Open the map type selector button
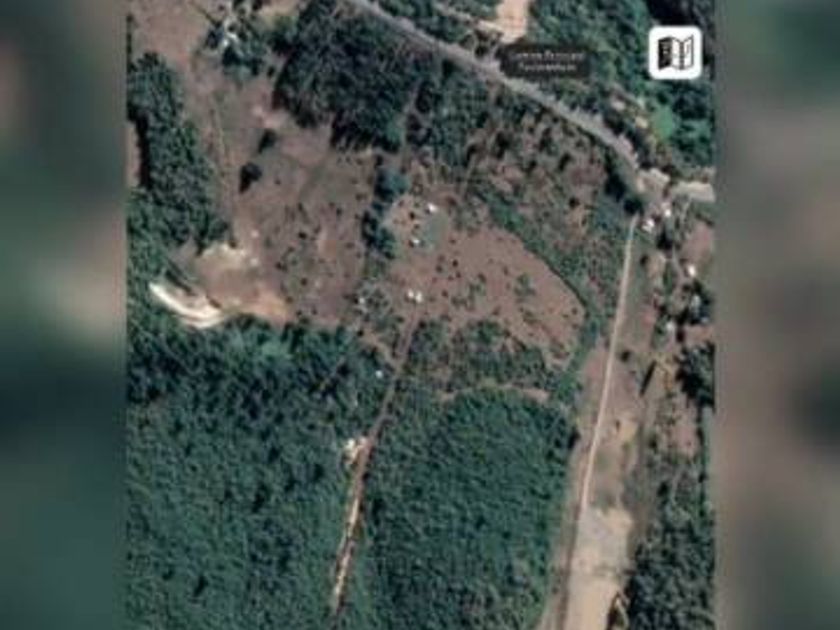 pos(674,52)
